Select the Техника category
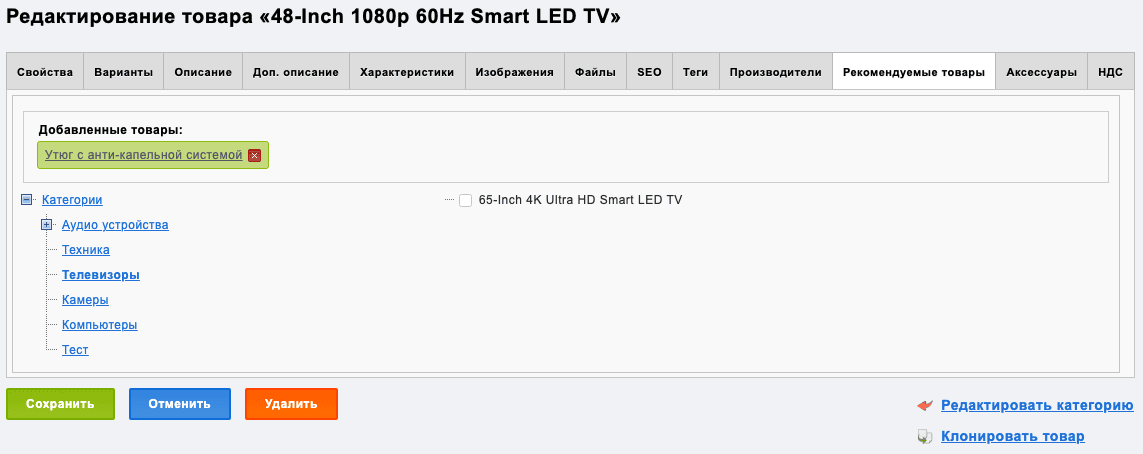The height and width of the screenshot is (454, 1143). tap(86, 250)
